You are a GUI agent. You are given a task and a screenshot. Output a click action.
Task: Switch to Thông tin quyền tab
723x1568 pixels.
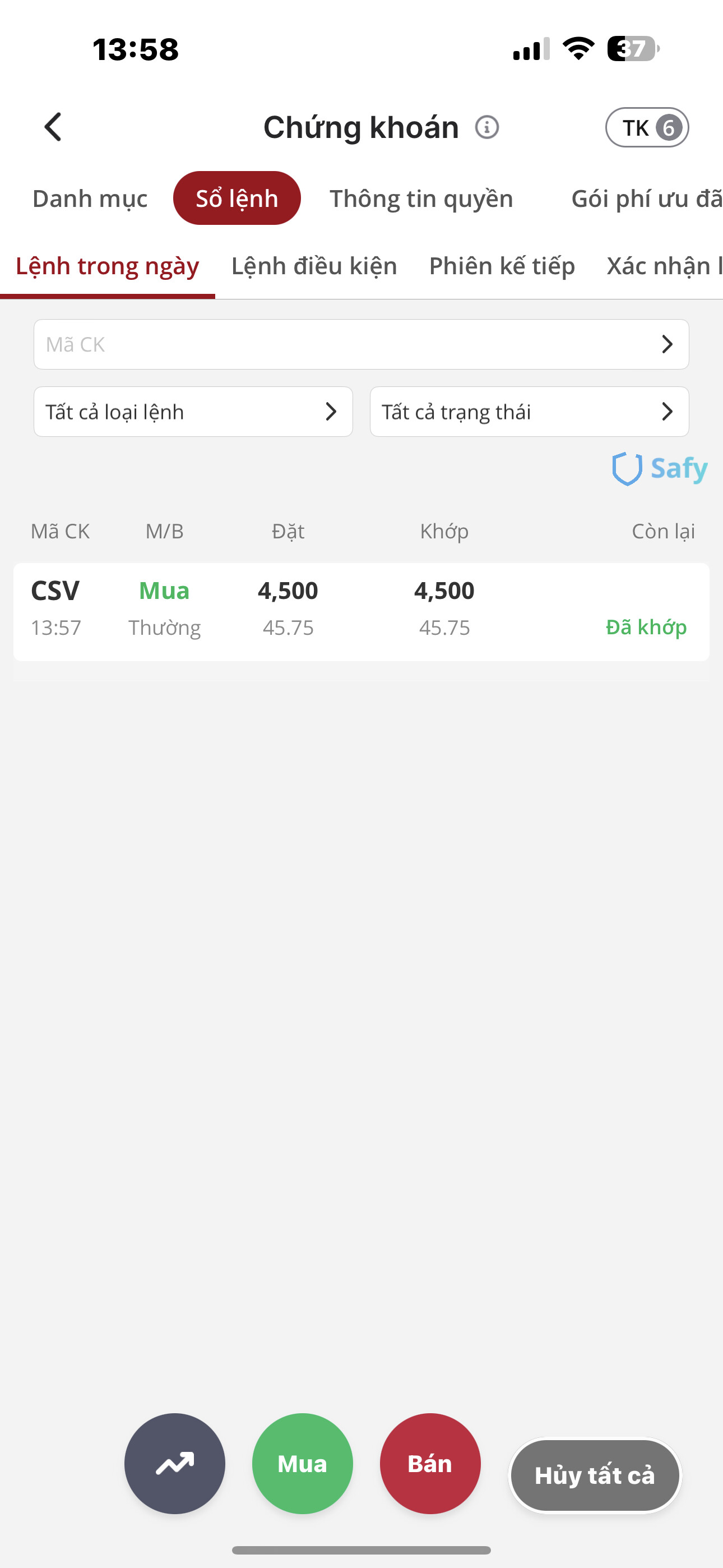point(421,199)
